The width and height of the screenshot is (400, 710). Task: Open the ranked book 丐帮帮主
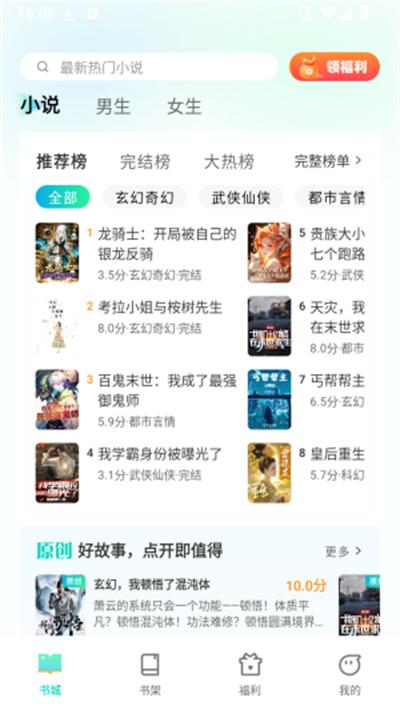pos(306,399)
